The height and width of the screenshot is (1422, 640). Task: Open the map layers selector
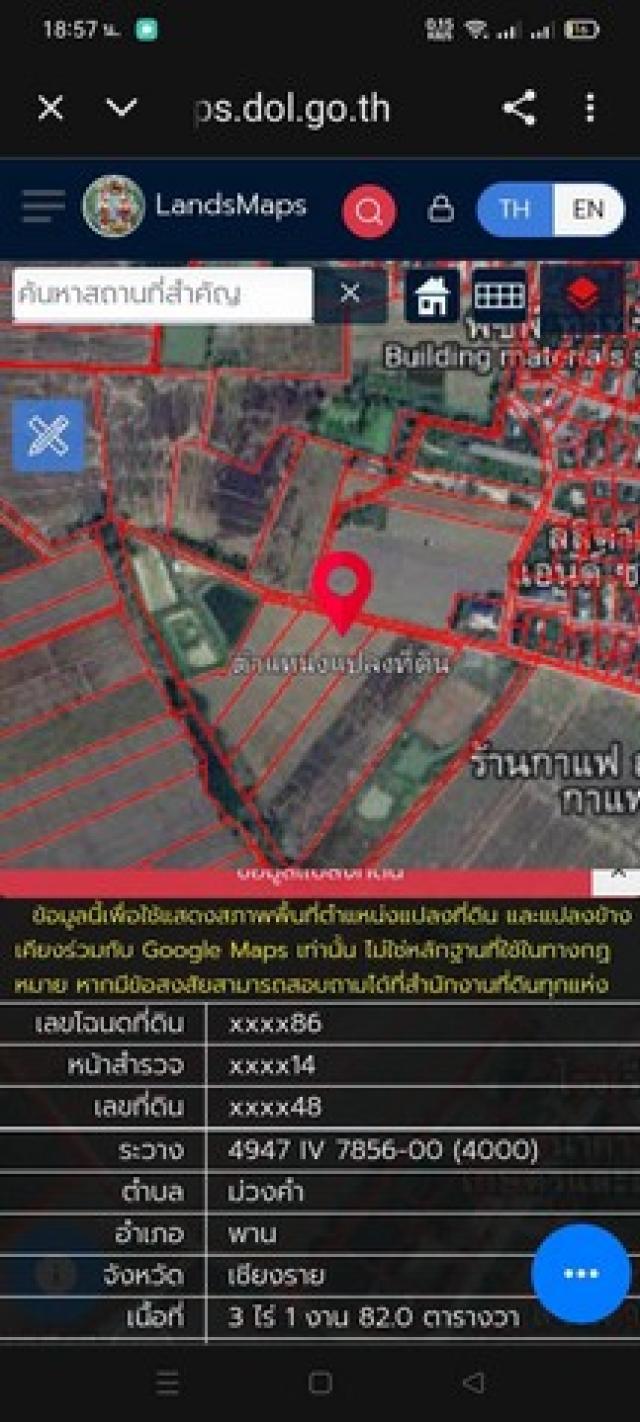[582, 294]
